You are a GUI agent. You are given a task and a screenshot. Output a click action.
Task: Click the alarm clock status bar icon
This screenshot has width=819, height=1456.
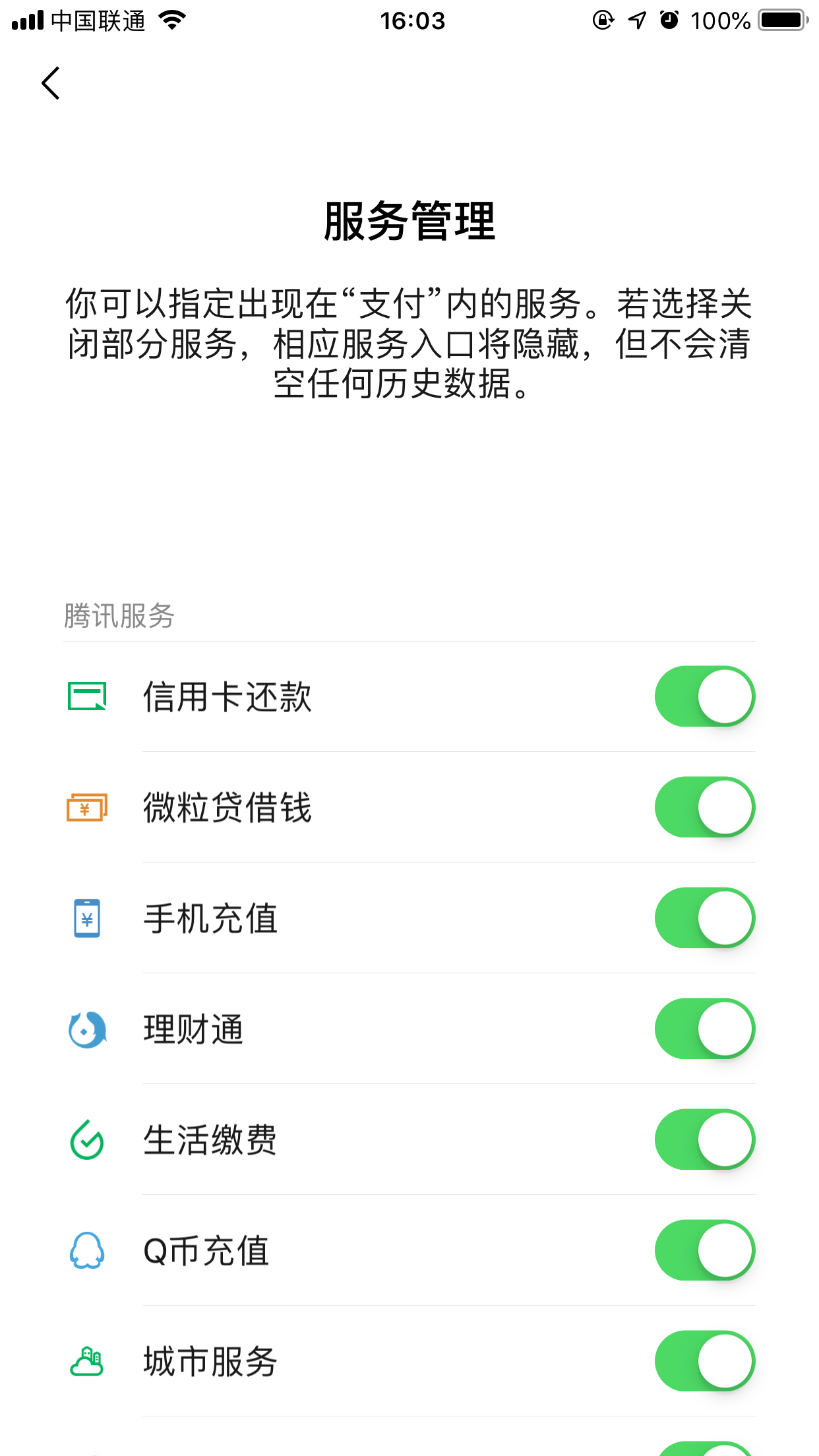tap(669, 21)
